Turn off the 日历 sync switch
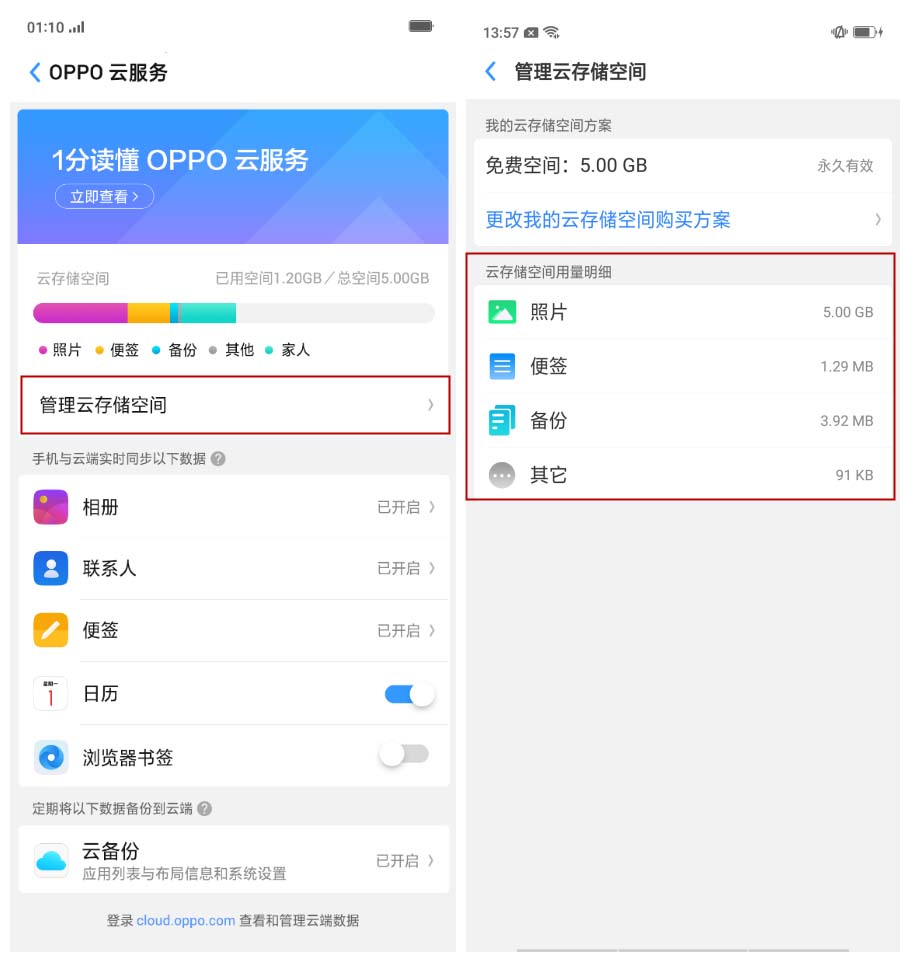The height and width of the screenshot is (962, 910). coord(409,694)
